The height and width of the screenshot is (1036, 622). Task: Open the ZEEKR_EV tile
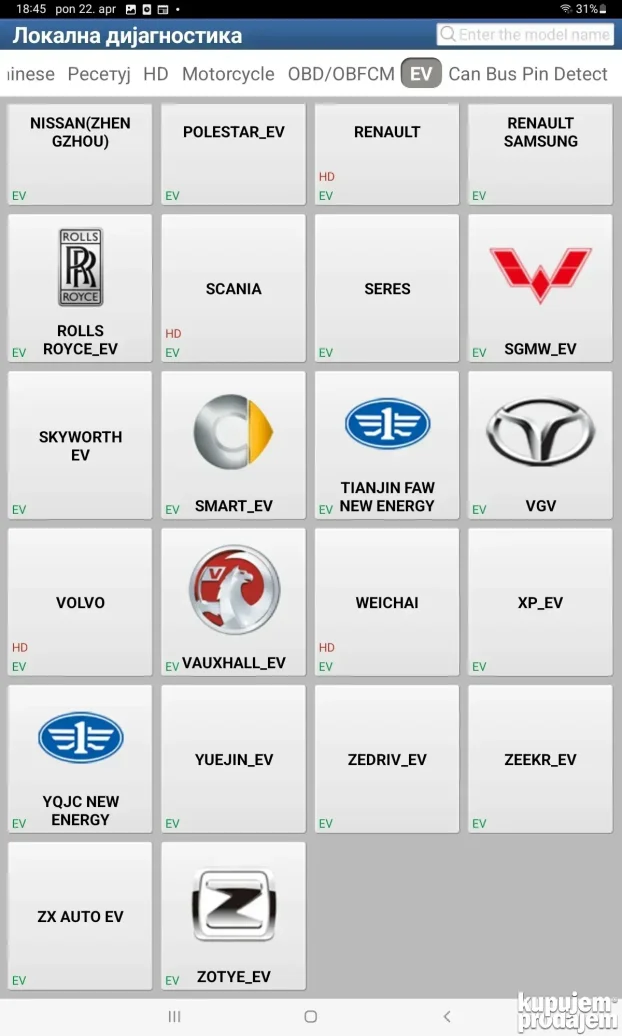pos(540,759)
